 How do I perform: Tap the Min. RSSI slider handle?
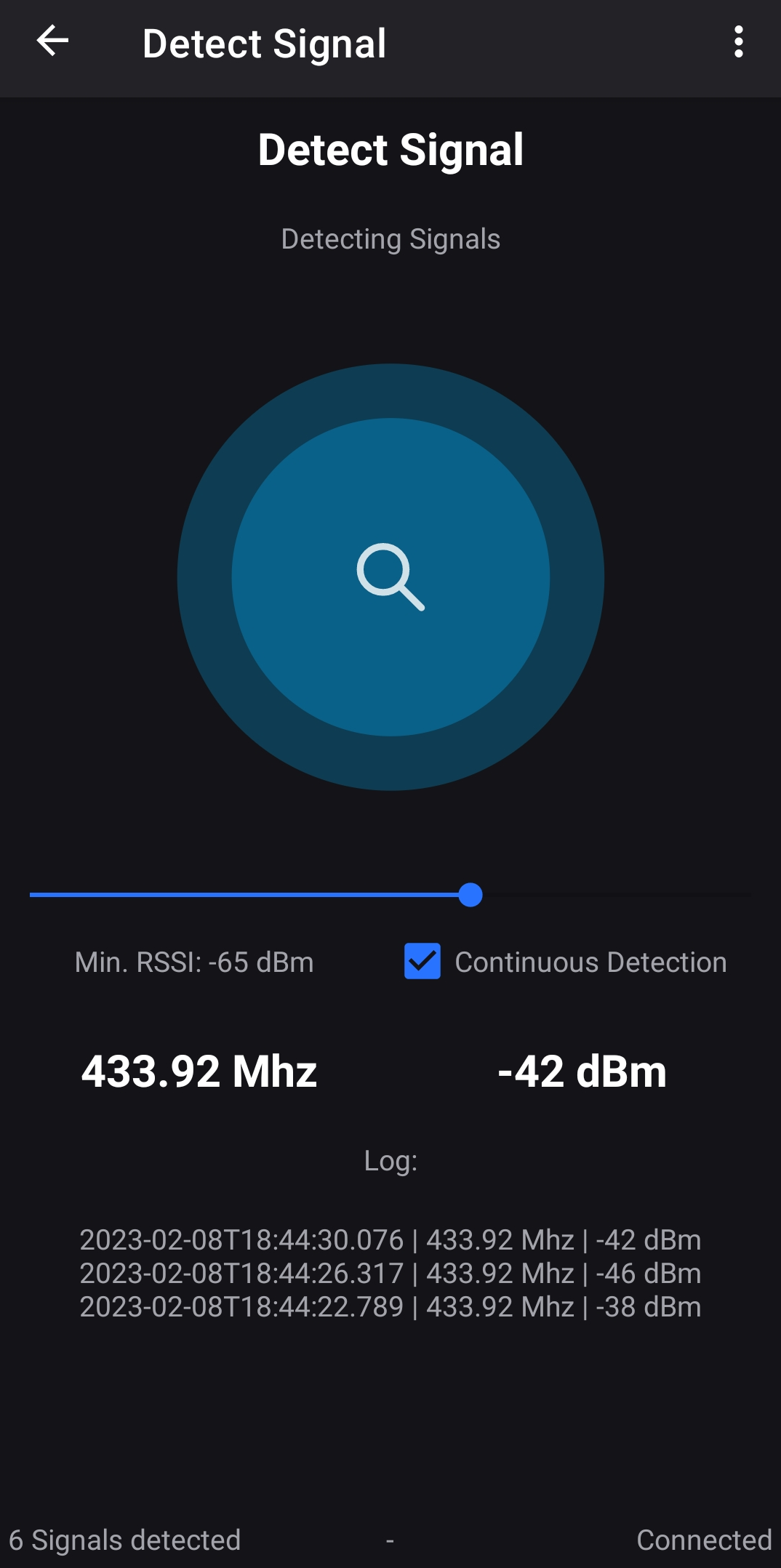tap(470, 895)
